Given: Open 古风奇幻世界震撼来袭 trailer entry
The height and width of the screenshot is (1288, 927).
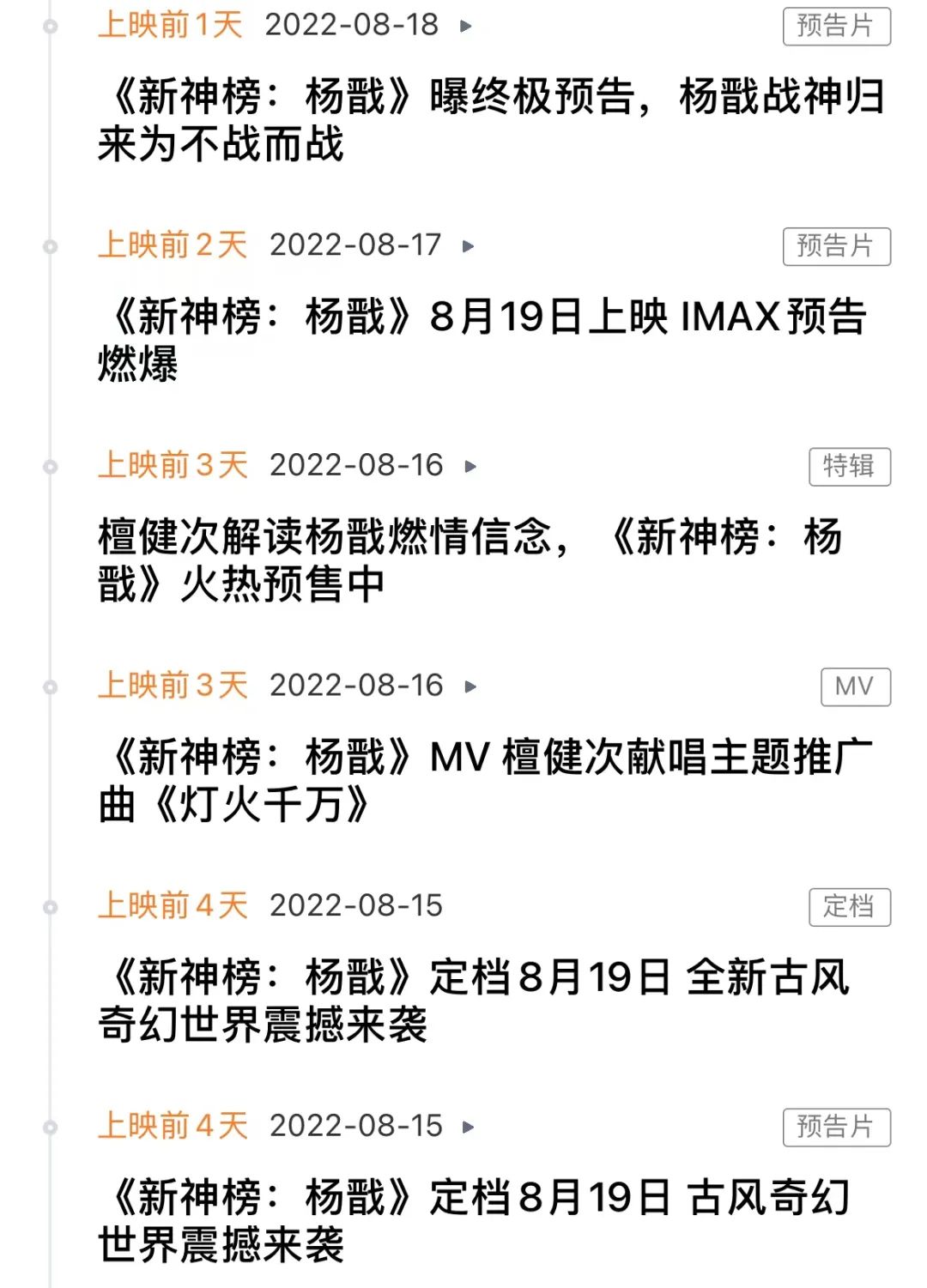Looking at the screenshot, I should pyautogui.click(x=474, y=1220).
